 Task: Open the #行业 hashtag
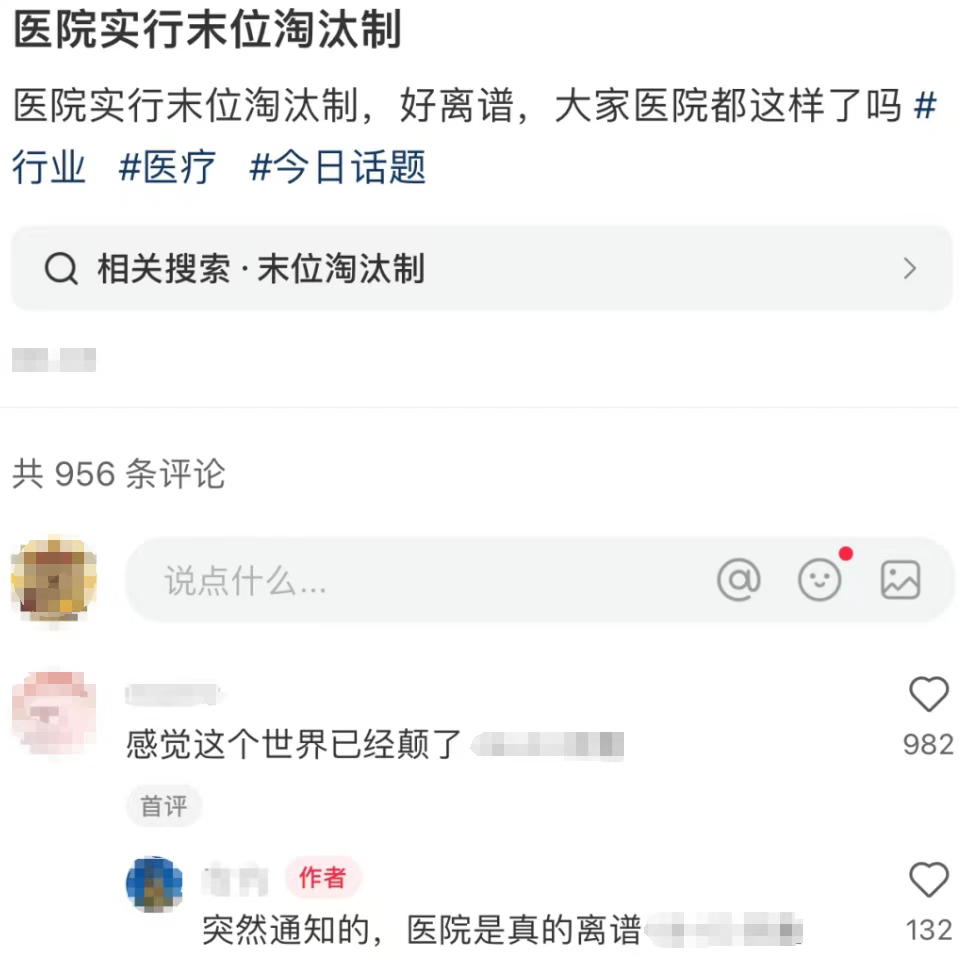(48, 166)
